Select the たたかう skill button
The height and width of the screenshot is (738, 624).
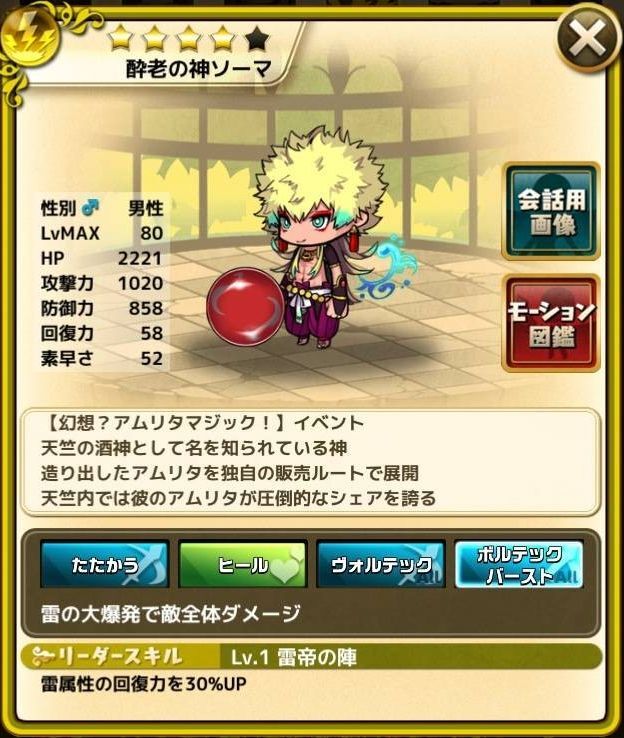[x=104, y=566]
